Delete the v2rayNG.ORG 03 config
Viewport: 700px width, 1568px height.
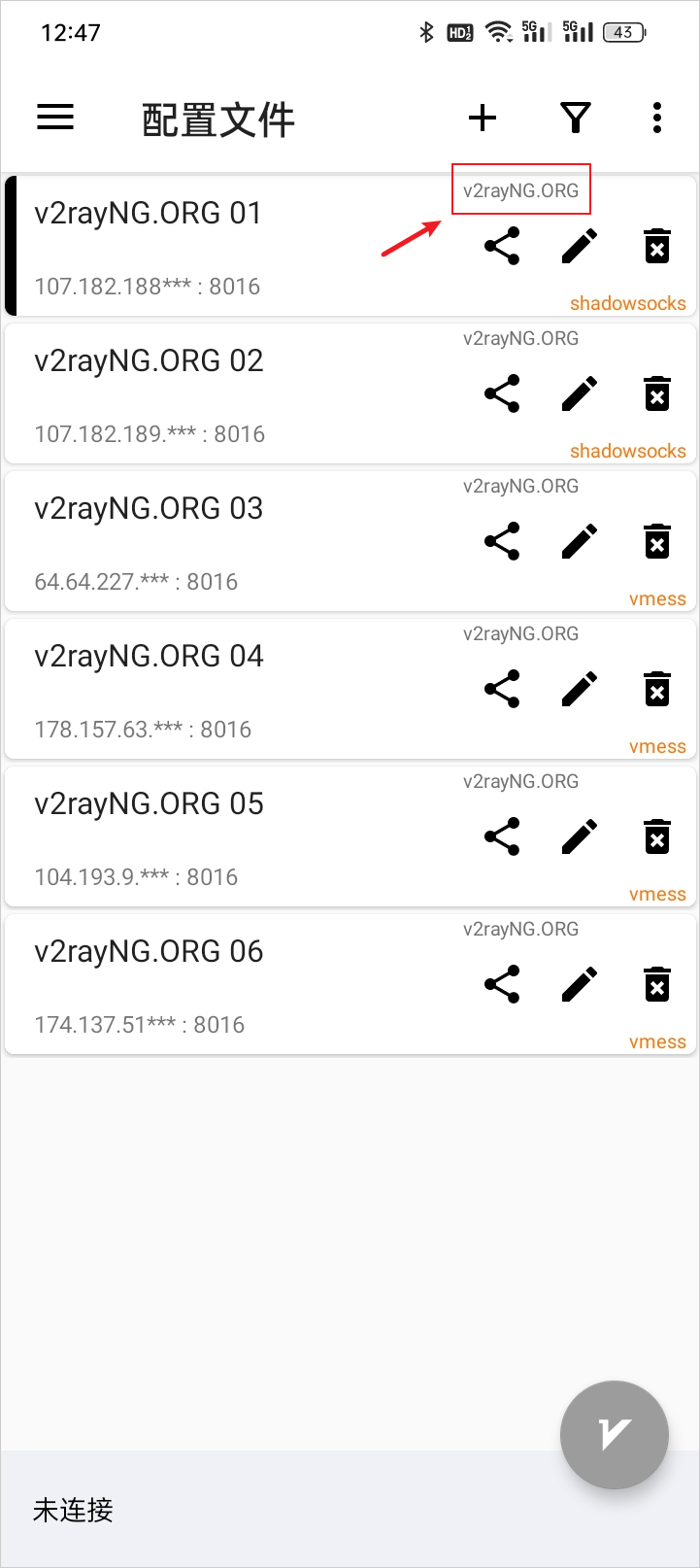[657, 541]
